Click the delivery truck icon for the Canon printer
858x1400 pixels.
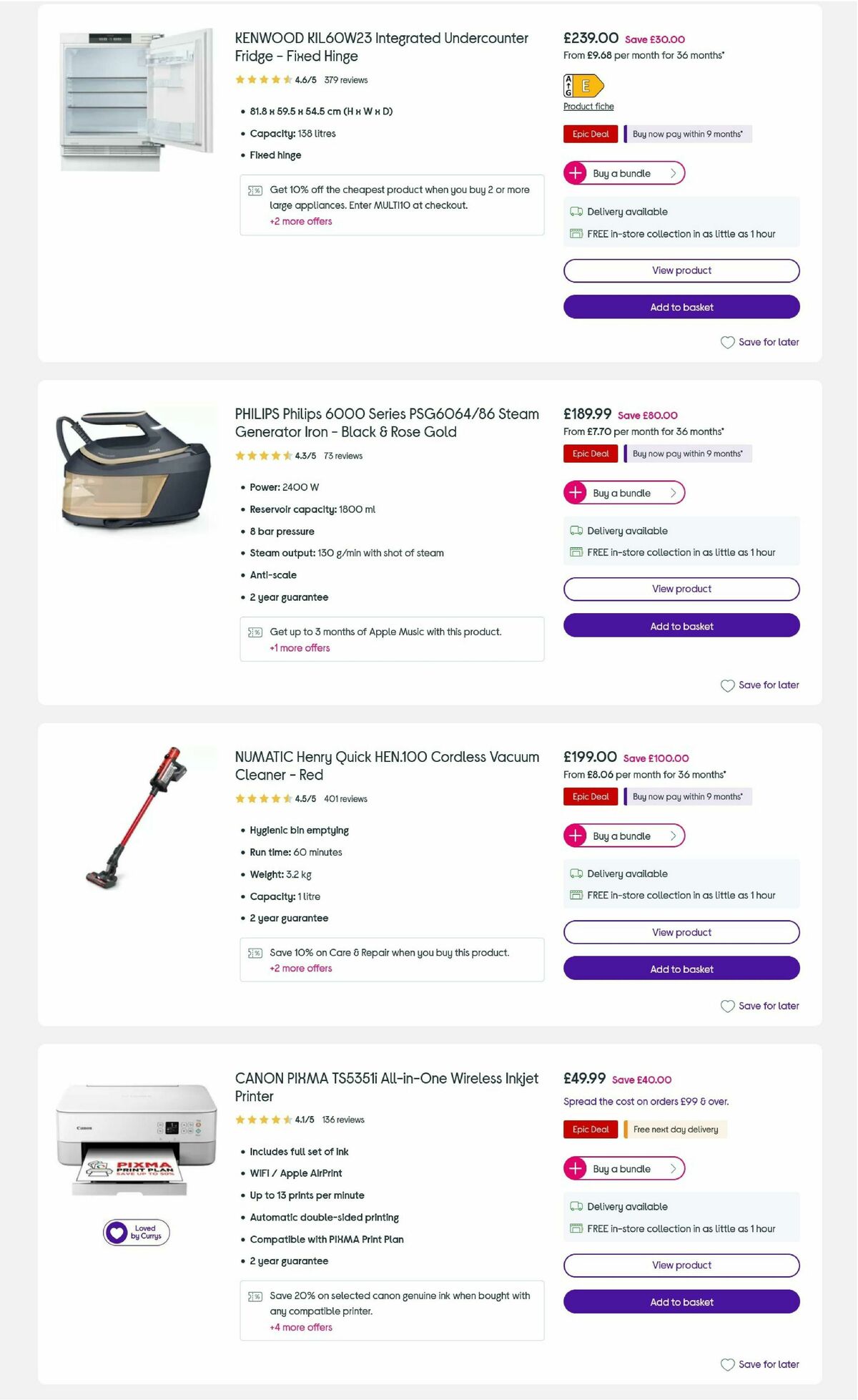pos(576,1207)
